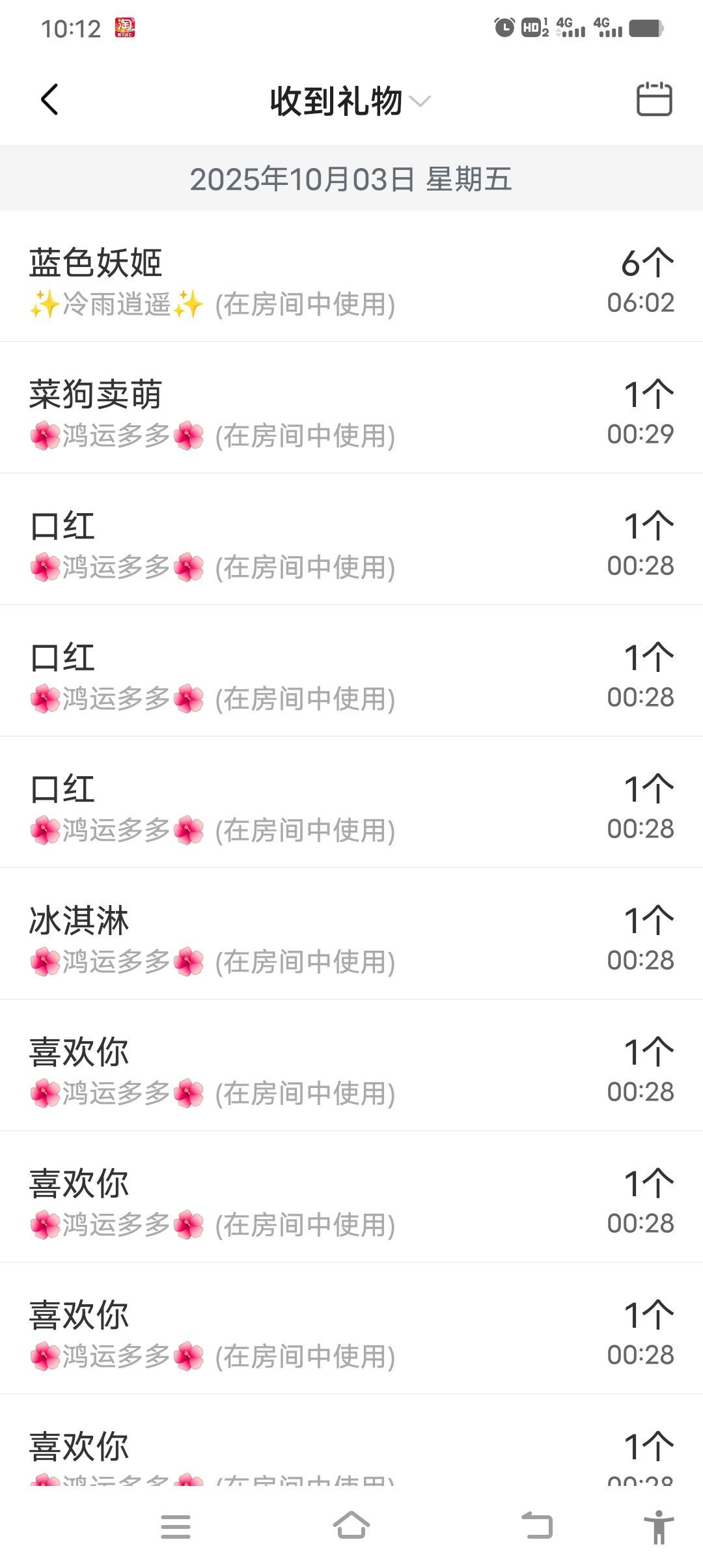The image size is (703, 1568).
Task: Go back using the top-left arrow
Action: click(x=49, y=100)
